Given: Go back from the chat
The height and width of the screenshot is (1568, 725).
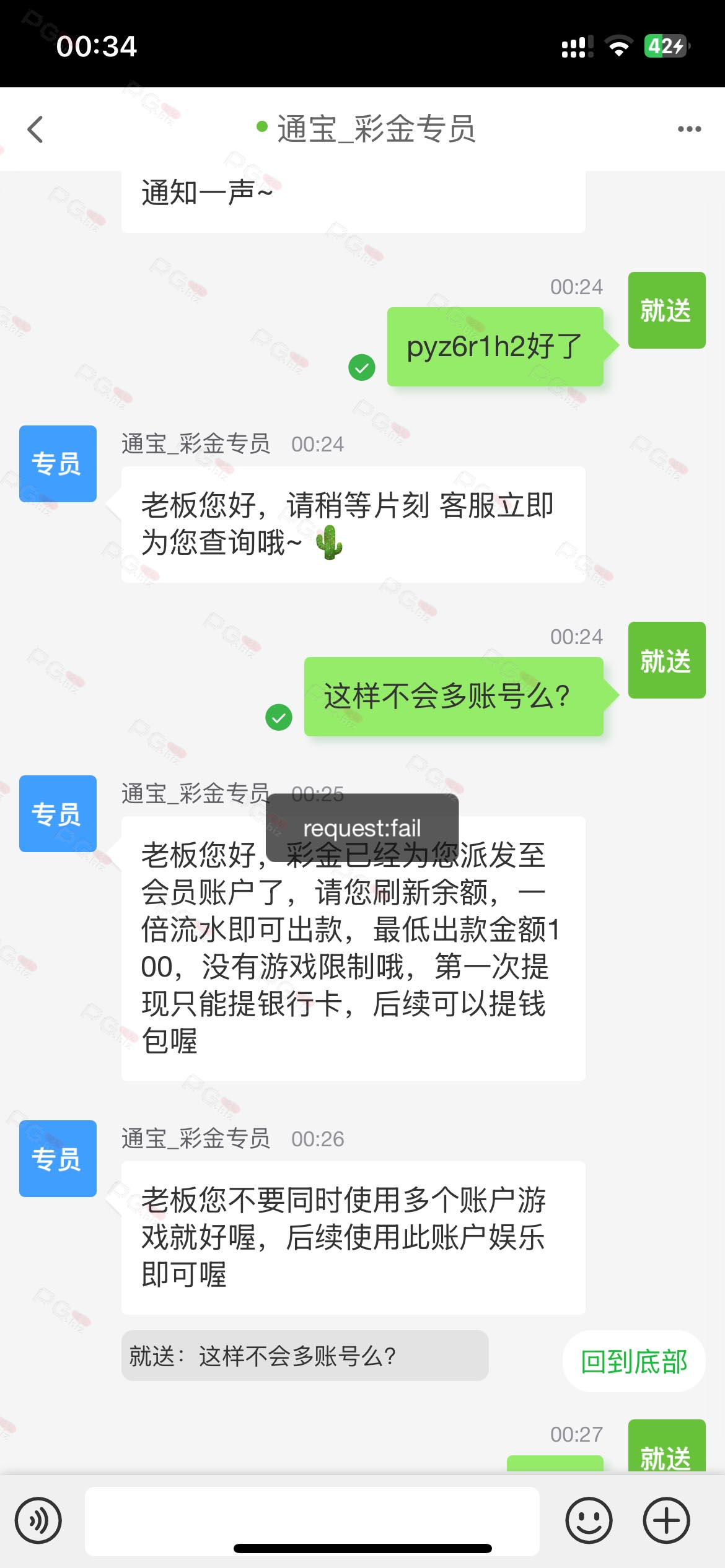Looking at the screenshot, I should coord(36,129).
